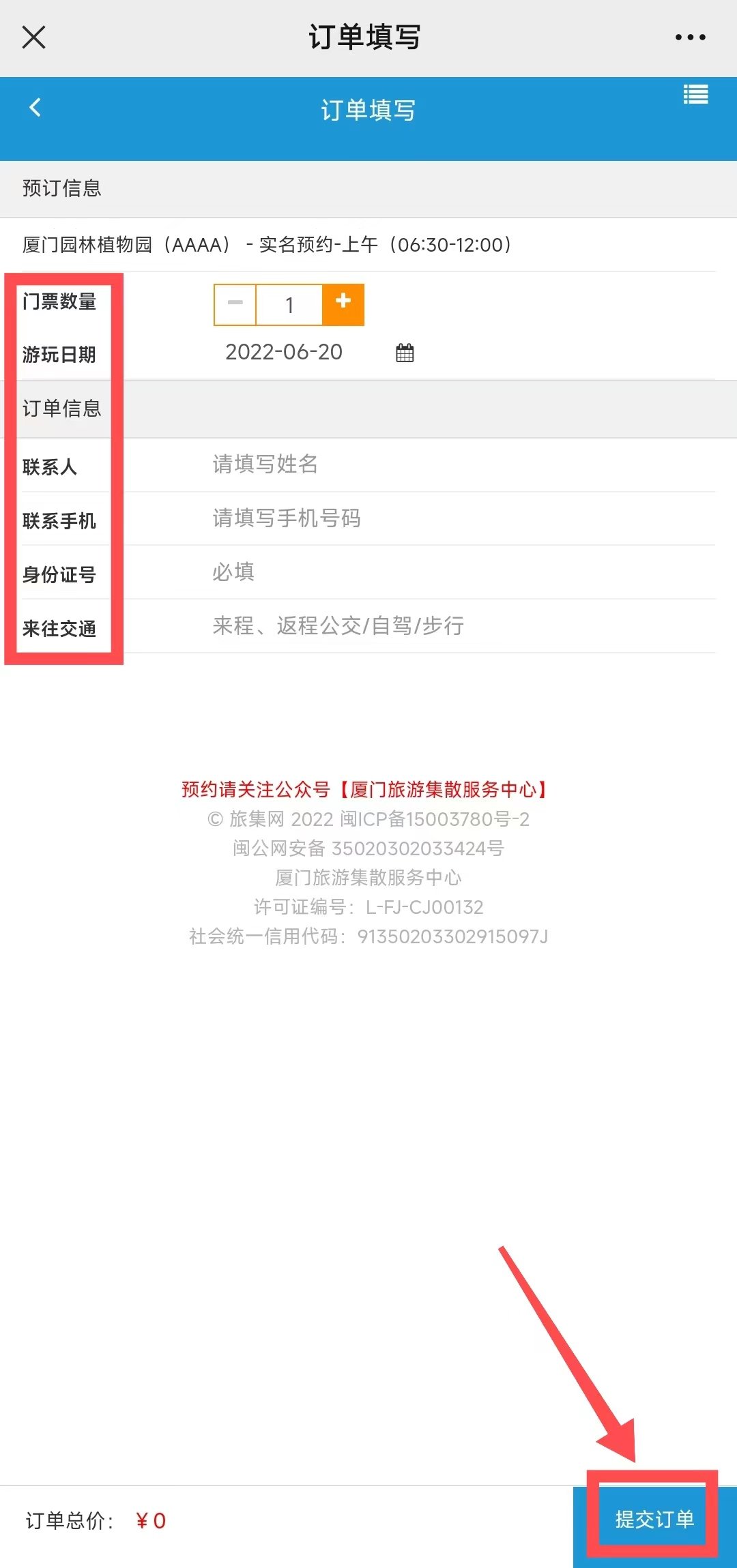Focus the ID number field 必填
The width and height of the screenshot is (737, 1568).
point(409,572)
